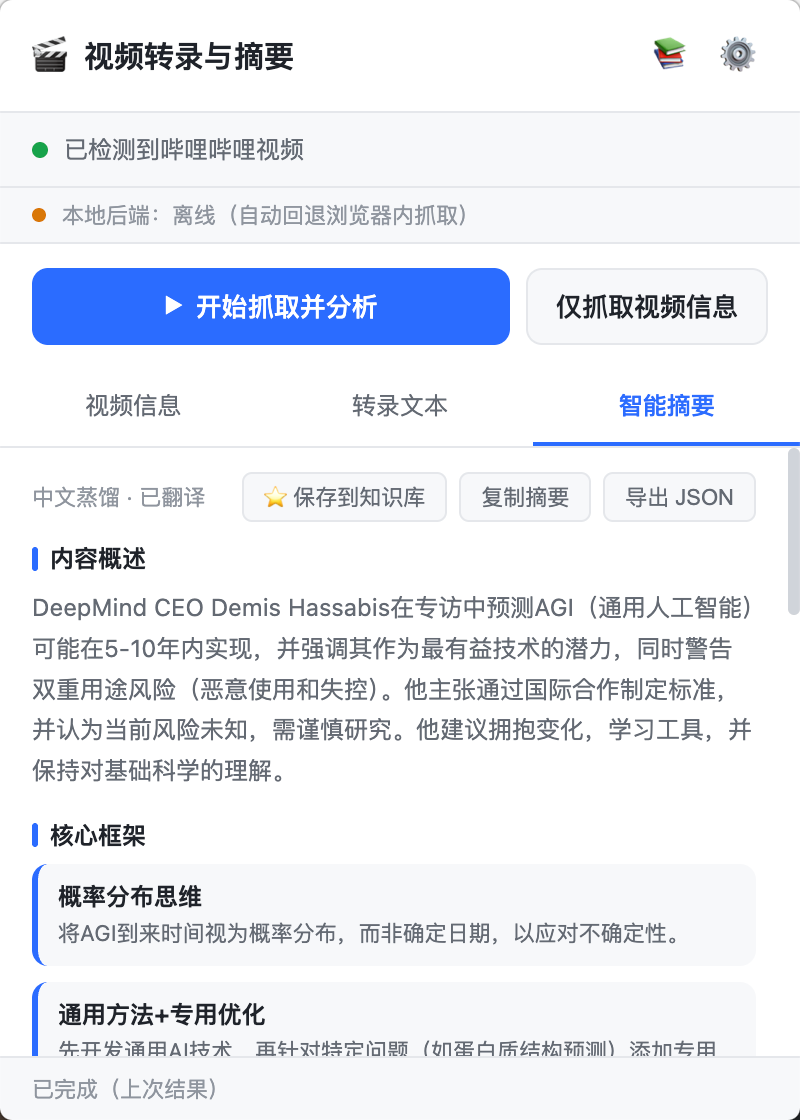Tap 开始抓取并分析 to start analysis
The width and height of the screenshot is (800, 1120).
(x=271, y=306)
